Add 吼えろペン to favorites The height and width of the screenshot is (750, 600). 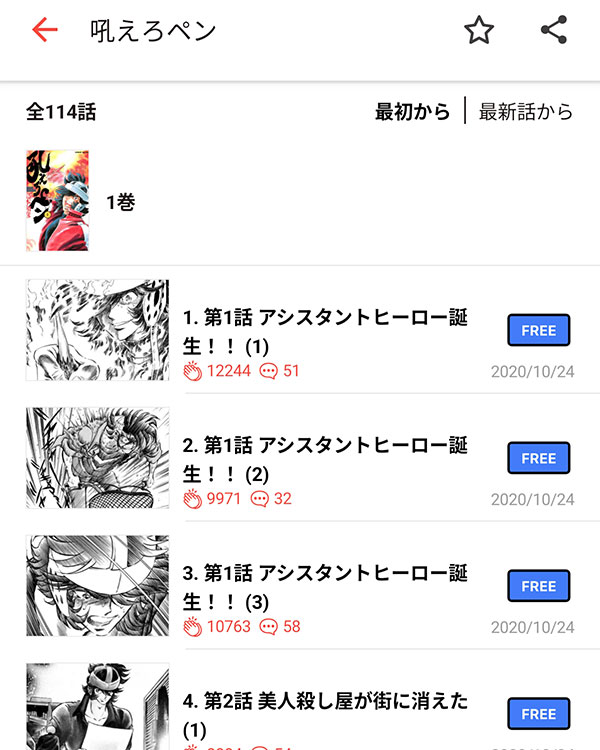pos(479,31)
